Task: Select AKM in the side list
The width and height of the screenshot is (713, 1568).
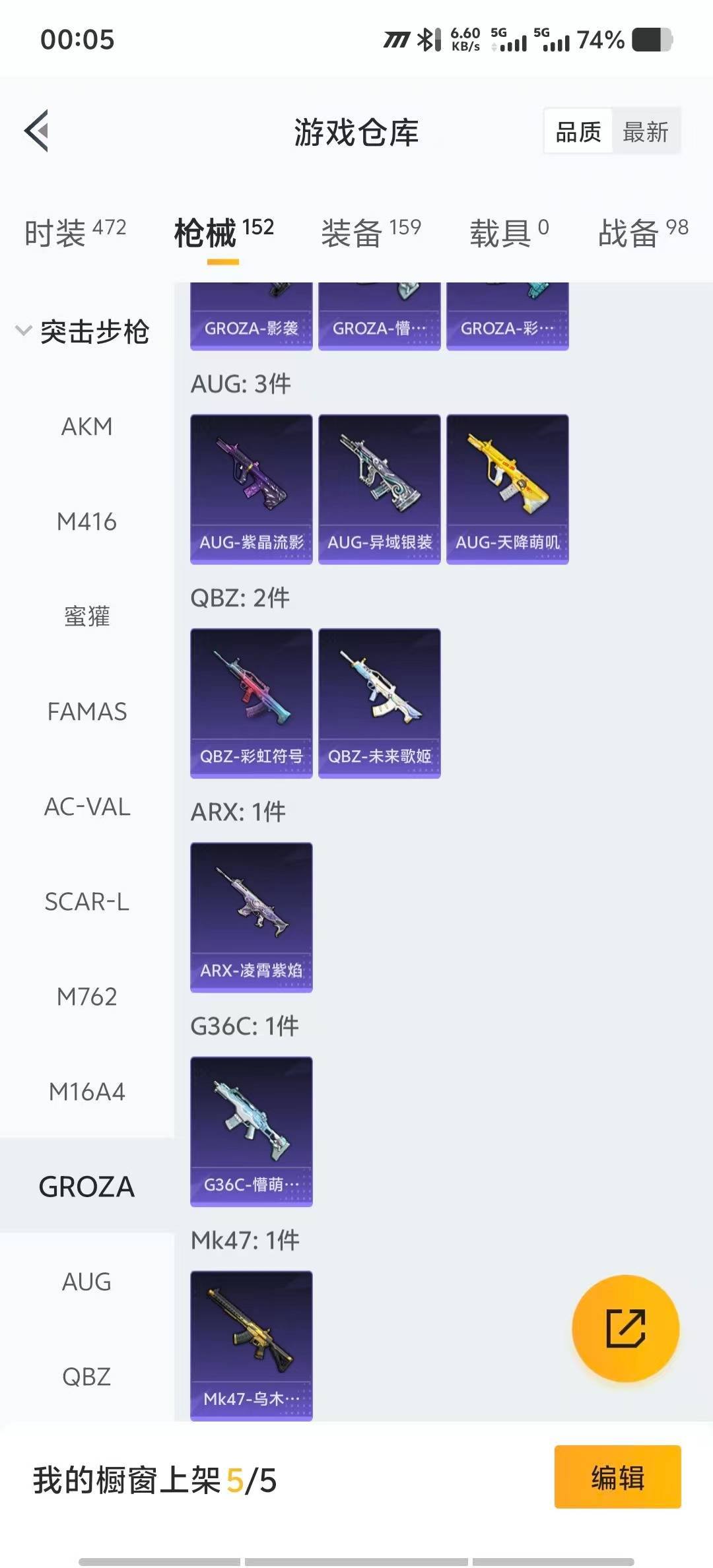Action: [86, 426]
